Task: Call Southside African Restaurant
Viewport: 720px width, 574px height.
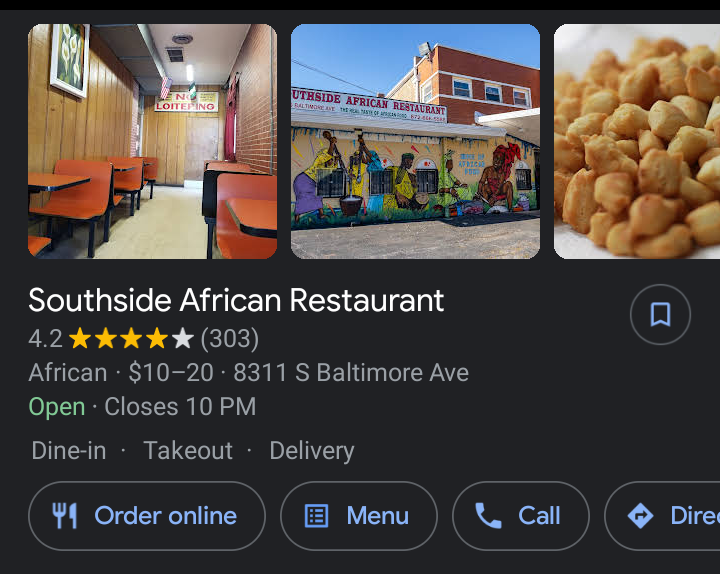Action: click(x=520, y=516)
